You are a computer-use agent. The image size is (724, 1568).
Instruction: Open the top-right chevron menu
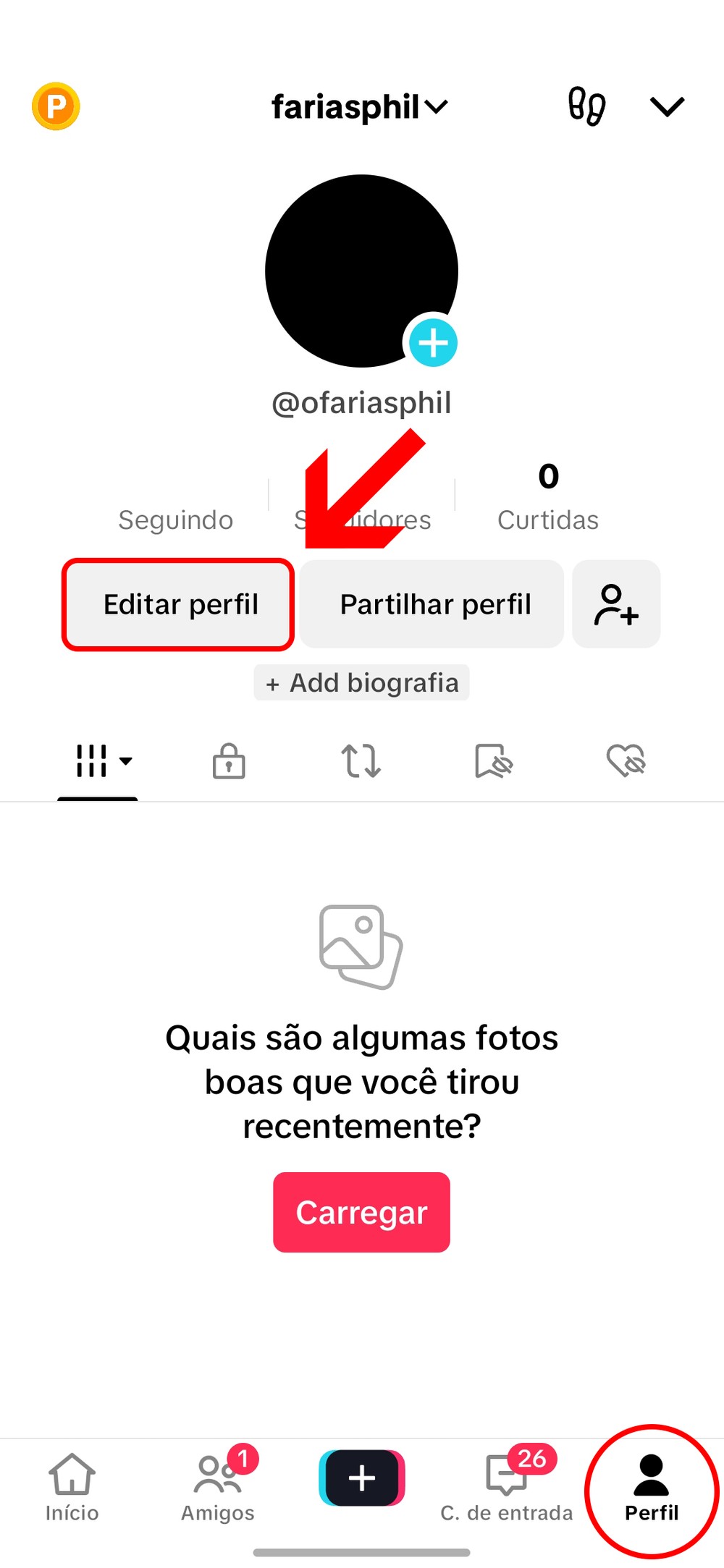[x=667, y=106]
